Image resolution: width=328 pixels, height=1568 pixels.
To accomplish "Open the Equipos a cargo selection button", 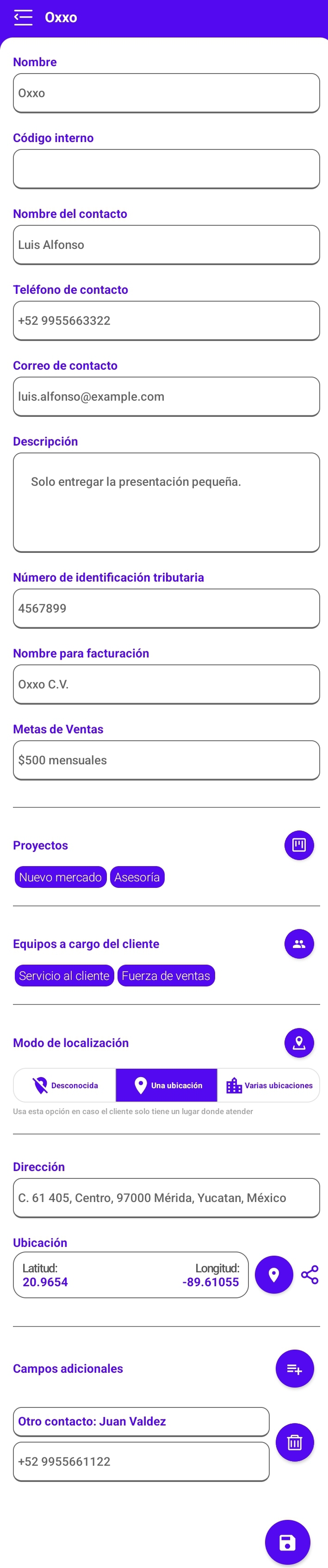I will click(x=299, y=943).
